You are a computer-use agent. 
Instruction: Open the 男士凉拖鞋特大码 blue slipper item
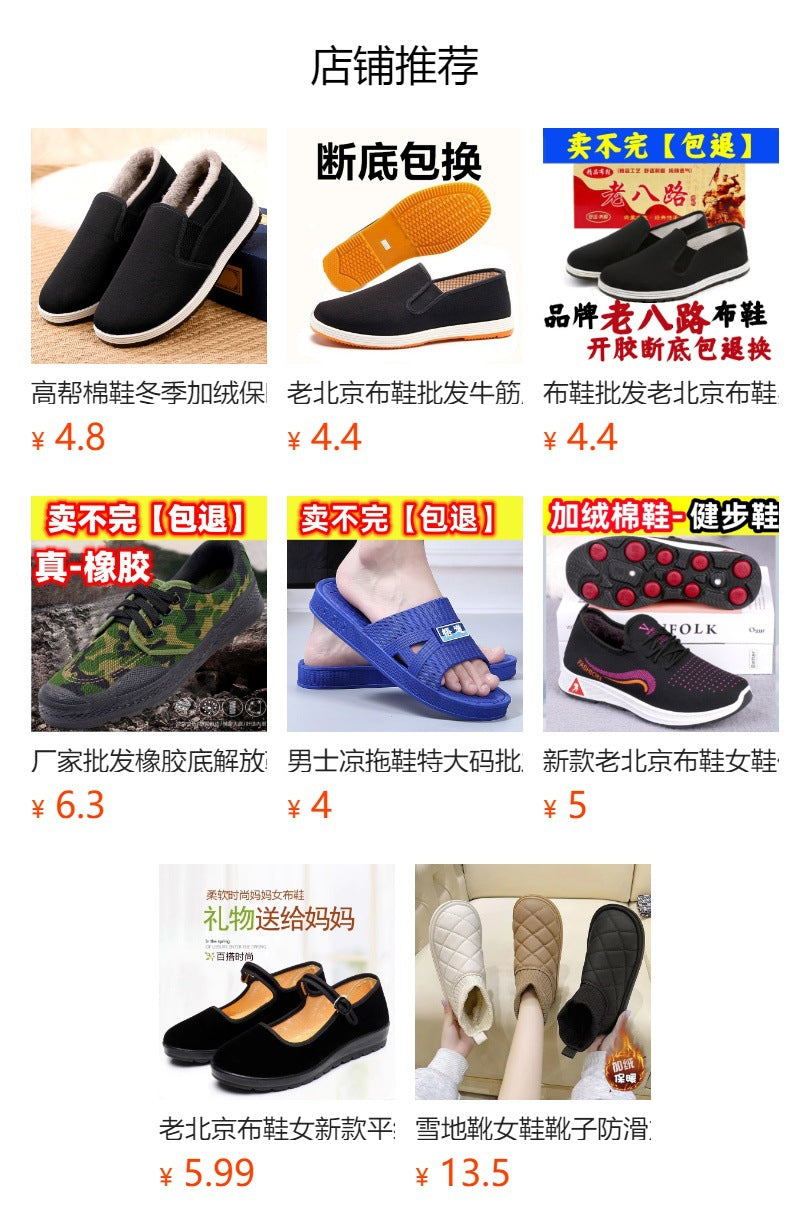404,614
